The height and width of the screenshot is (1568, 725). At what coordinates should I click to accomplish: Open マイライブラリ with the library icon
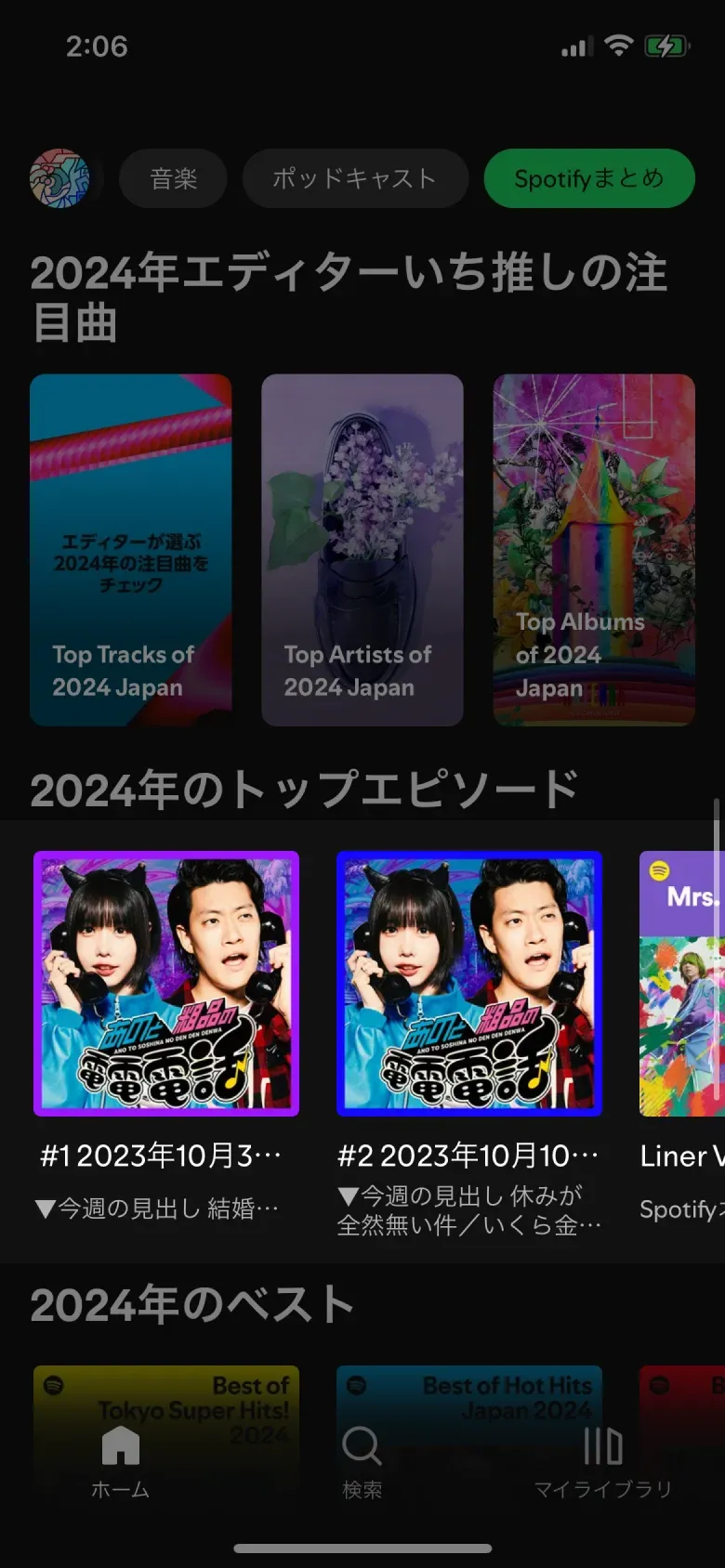602,1446
